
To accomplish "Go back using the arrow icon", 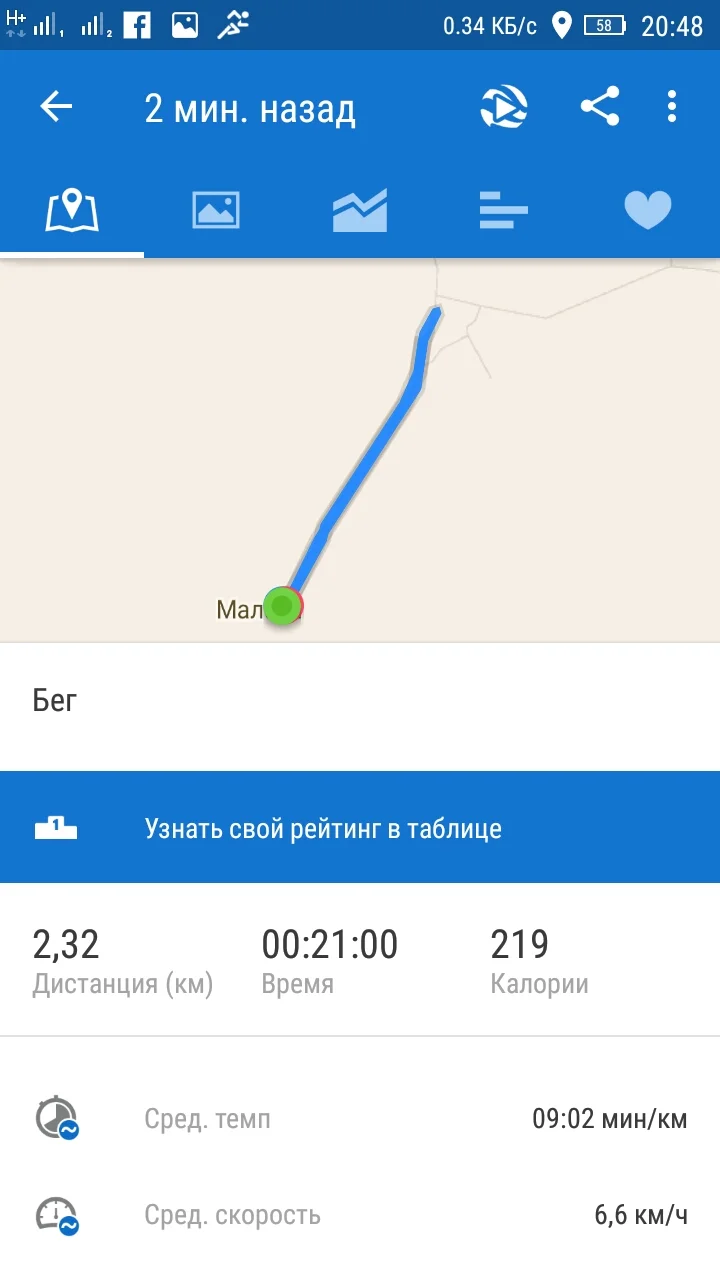I will [x=56, y=107].
